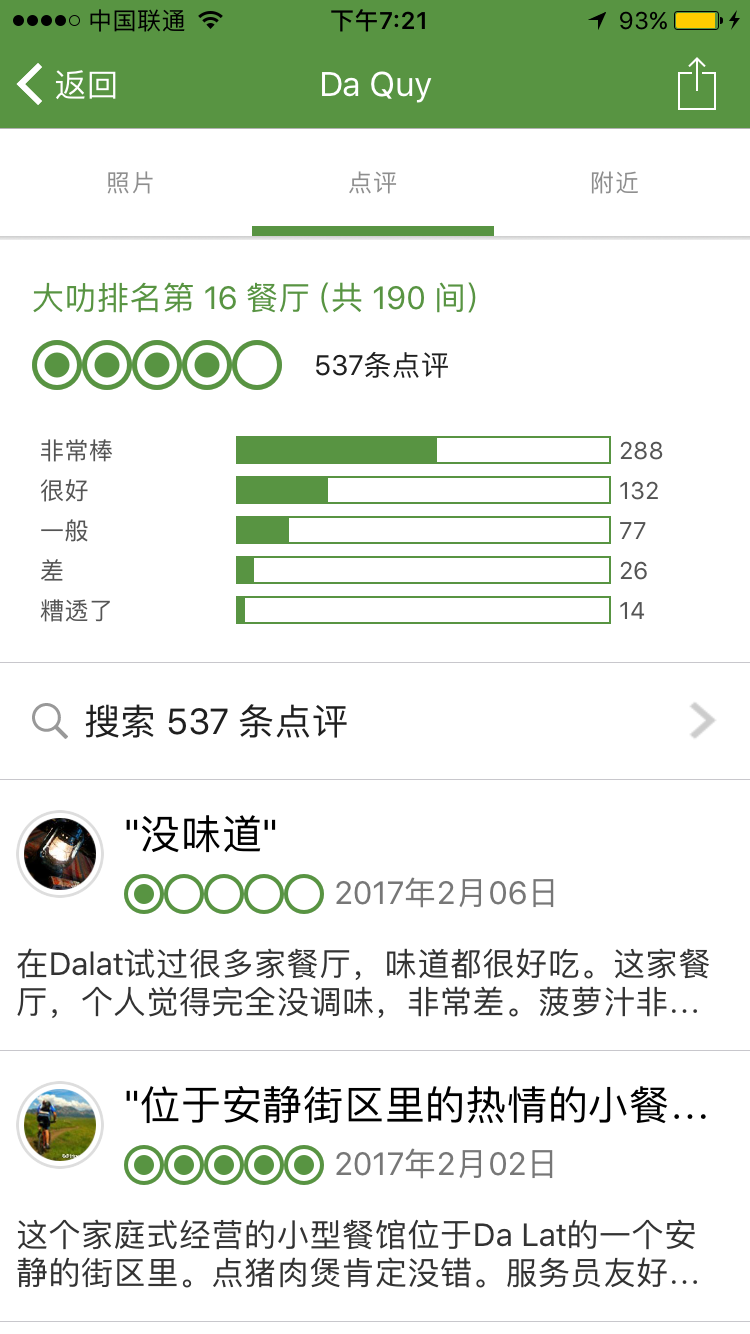
Task: Open the review titled "没味道"
Action: point(375,915)
